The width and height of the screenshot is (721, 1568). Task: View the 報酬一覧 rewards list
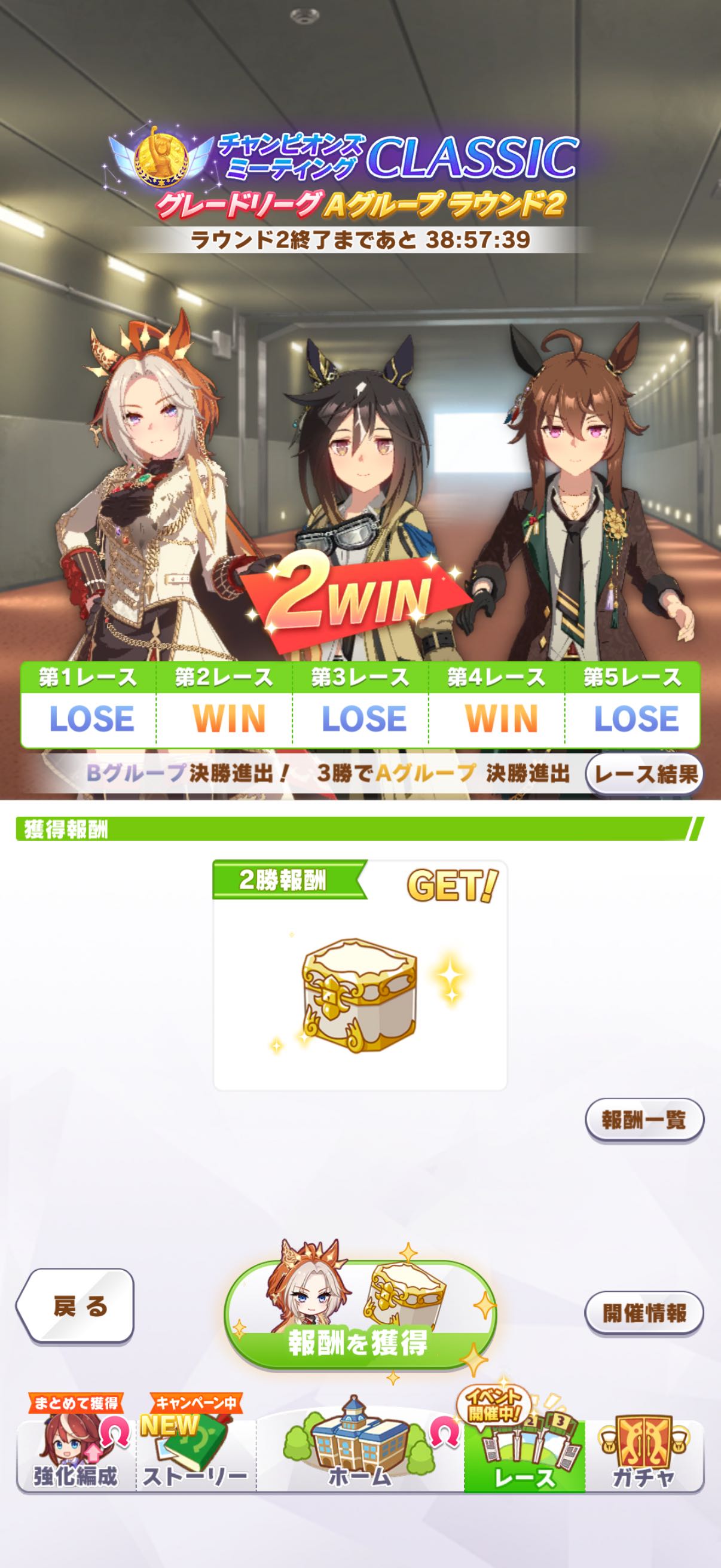[x=644, y=1119]
